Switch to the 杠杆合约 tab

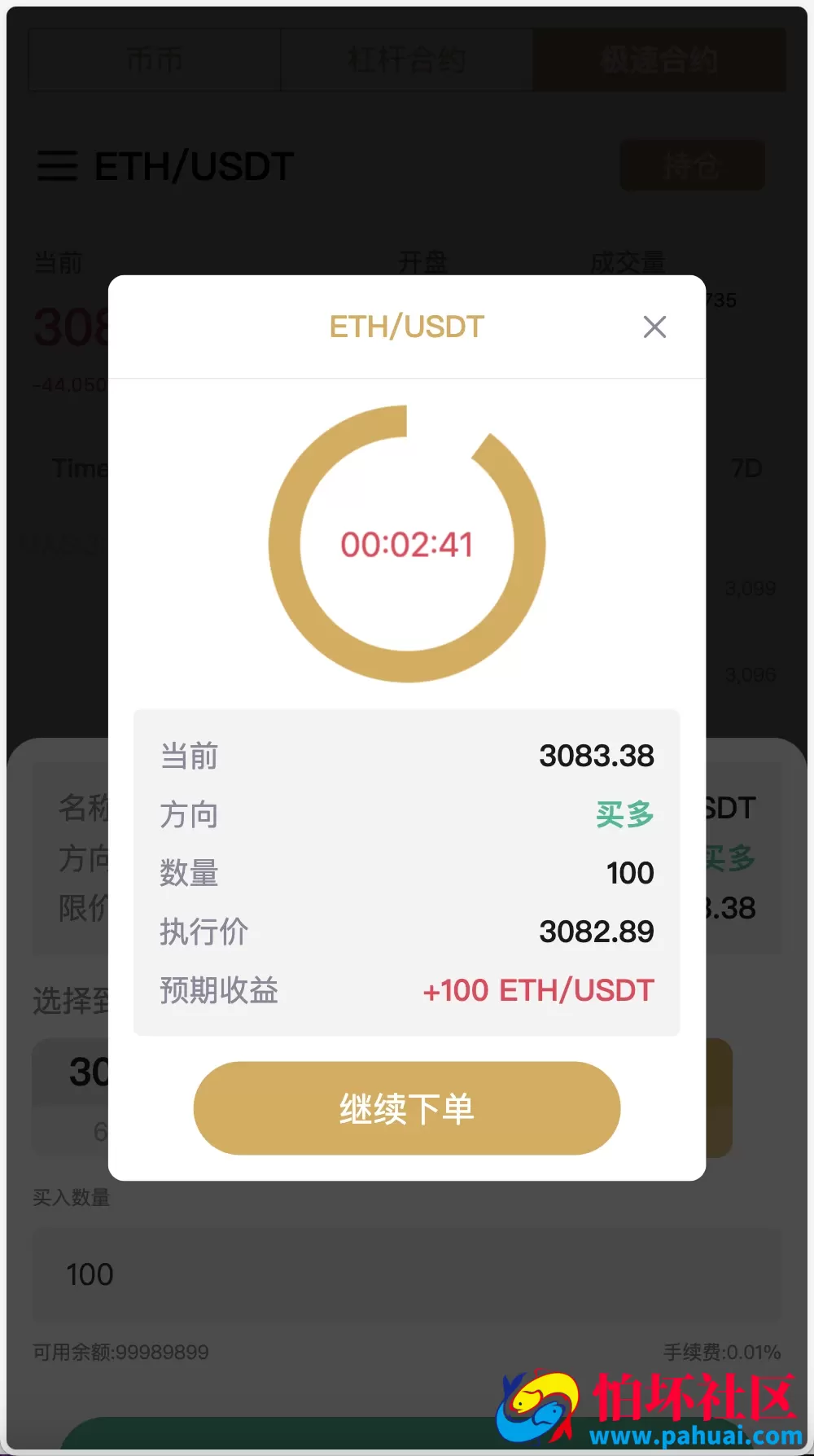pos(406,59)
